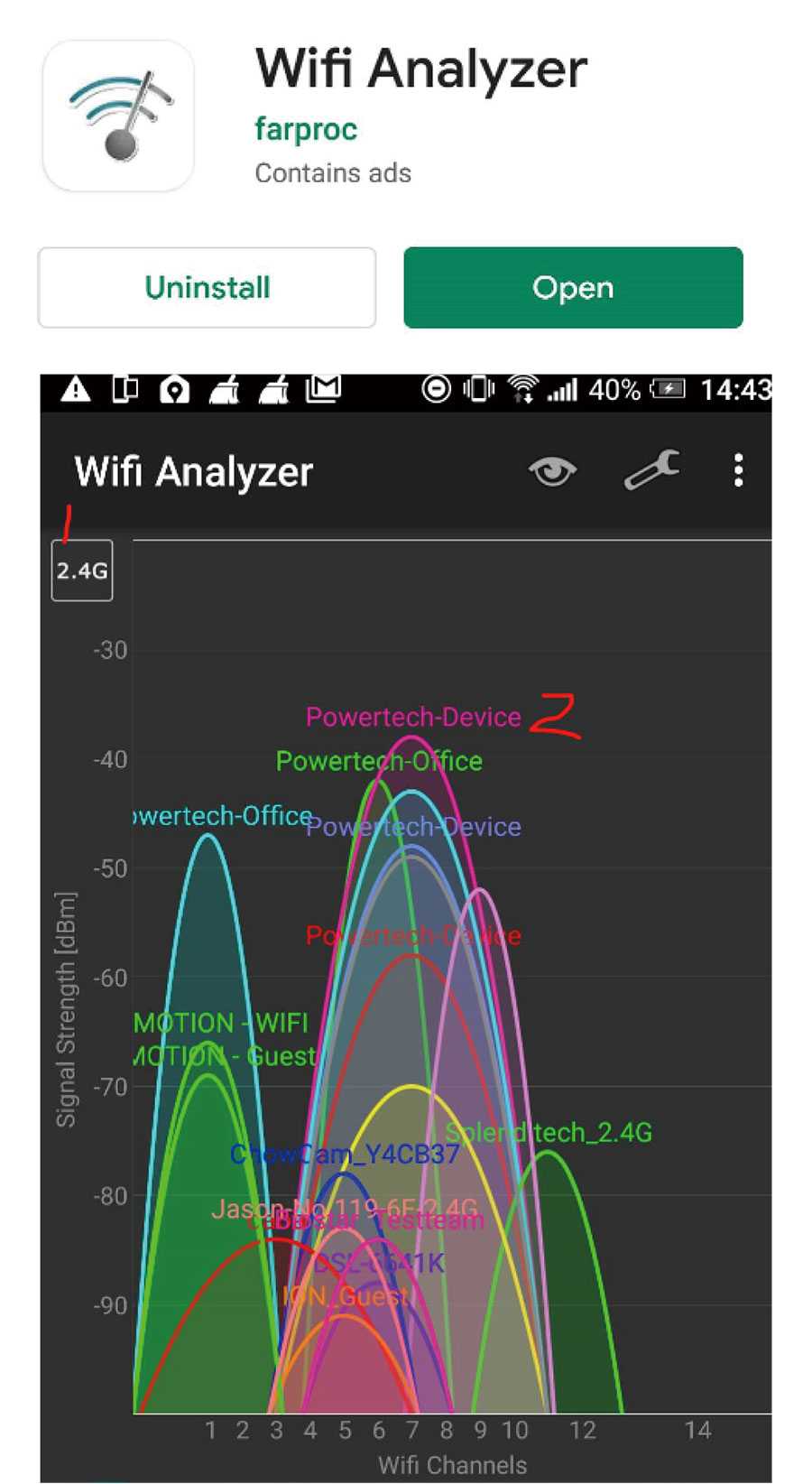Open the Wifi Analyzer app
Viewport: 812px width, 1484px height.
tap(573, 287)
